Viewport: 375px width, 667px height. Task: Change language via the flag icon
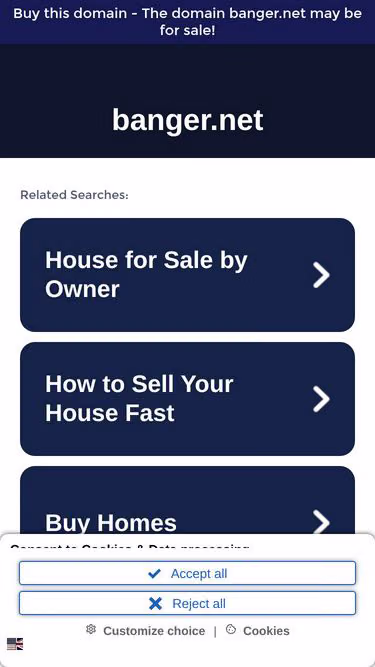(x=15, y=644)
